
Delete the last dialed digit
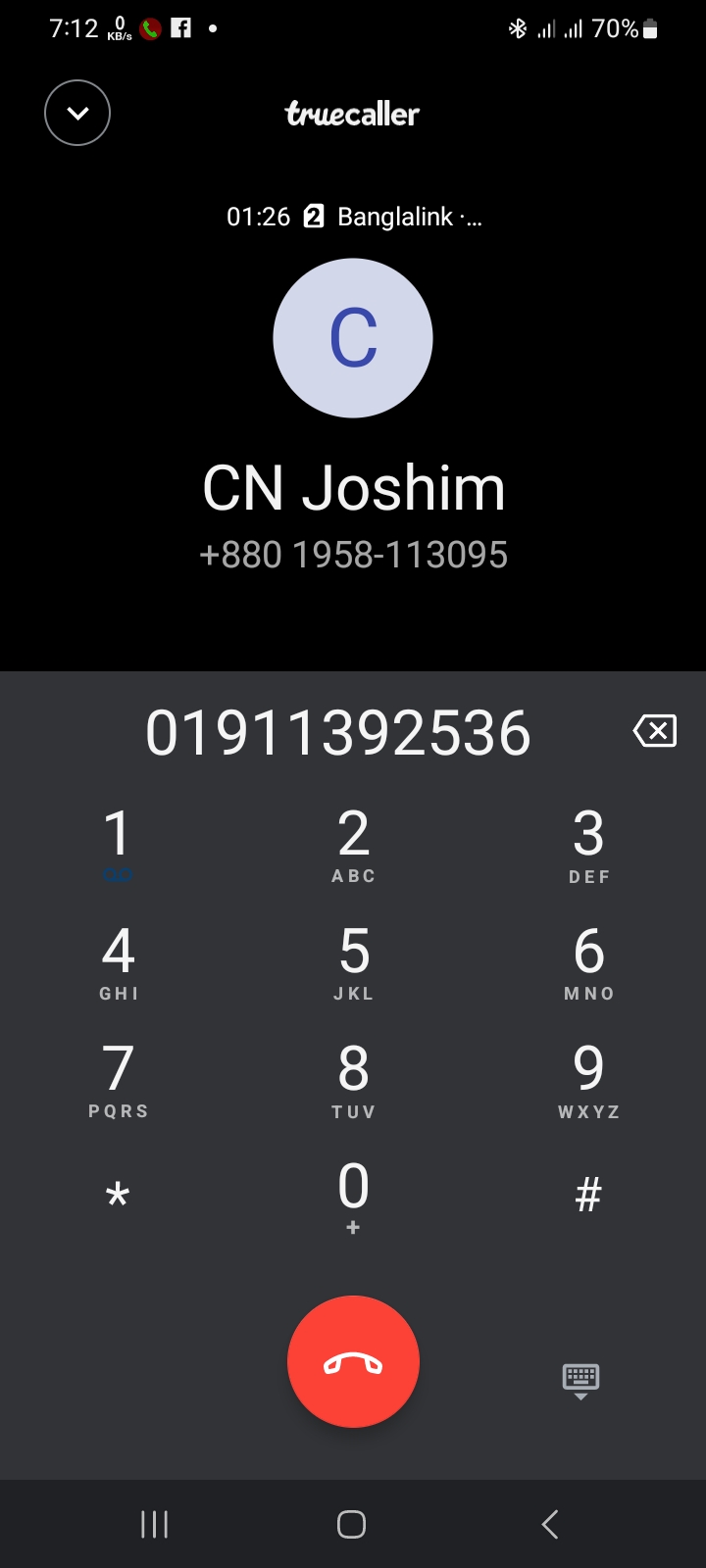(655, 730)
